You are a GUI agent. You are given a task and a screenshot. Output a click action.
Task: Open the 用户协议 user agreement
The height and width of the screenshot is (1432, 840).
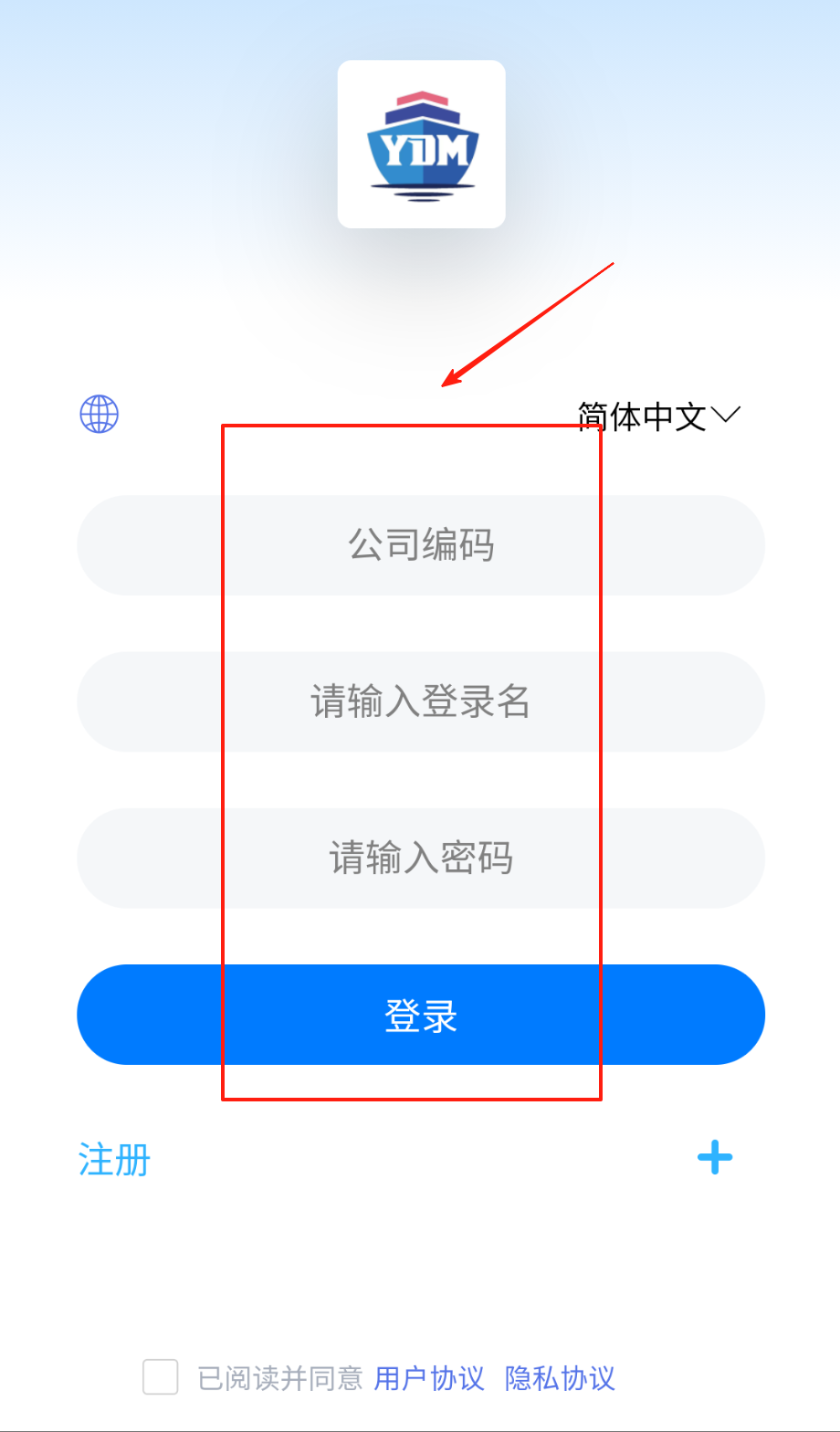429,1378
